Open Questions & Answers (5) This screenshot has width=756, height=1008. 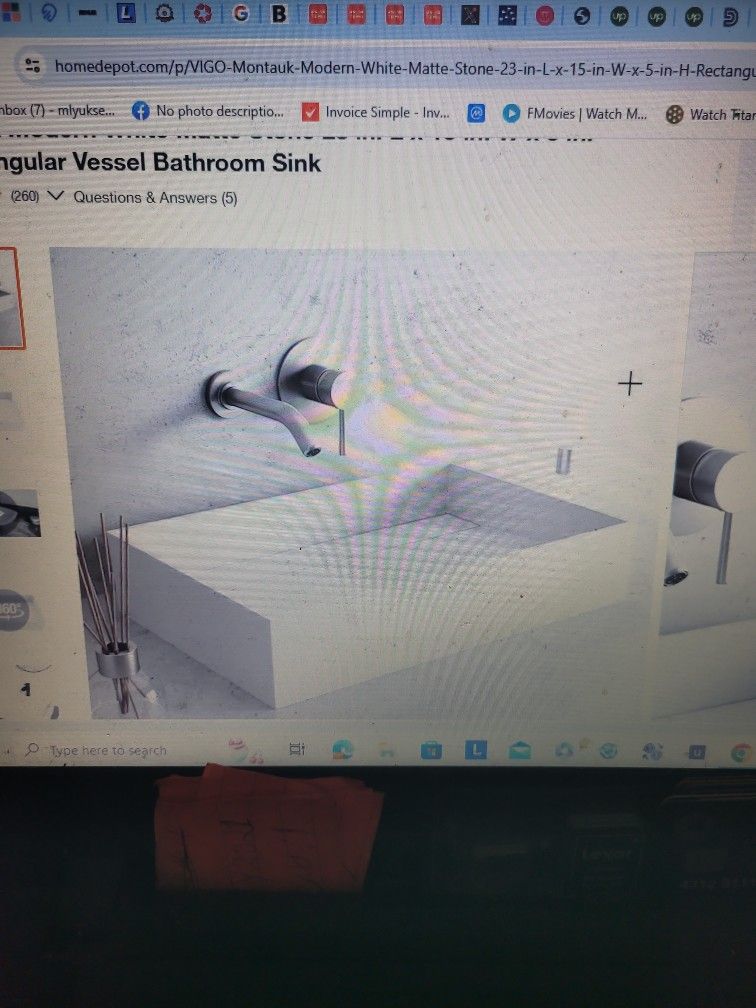(x=155, y=197)
